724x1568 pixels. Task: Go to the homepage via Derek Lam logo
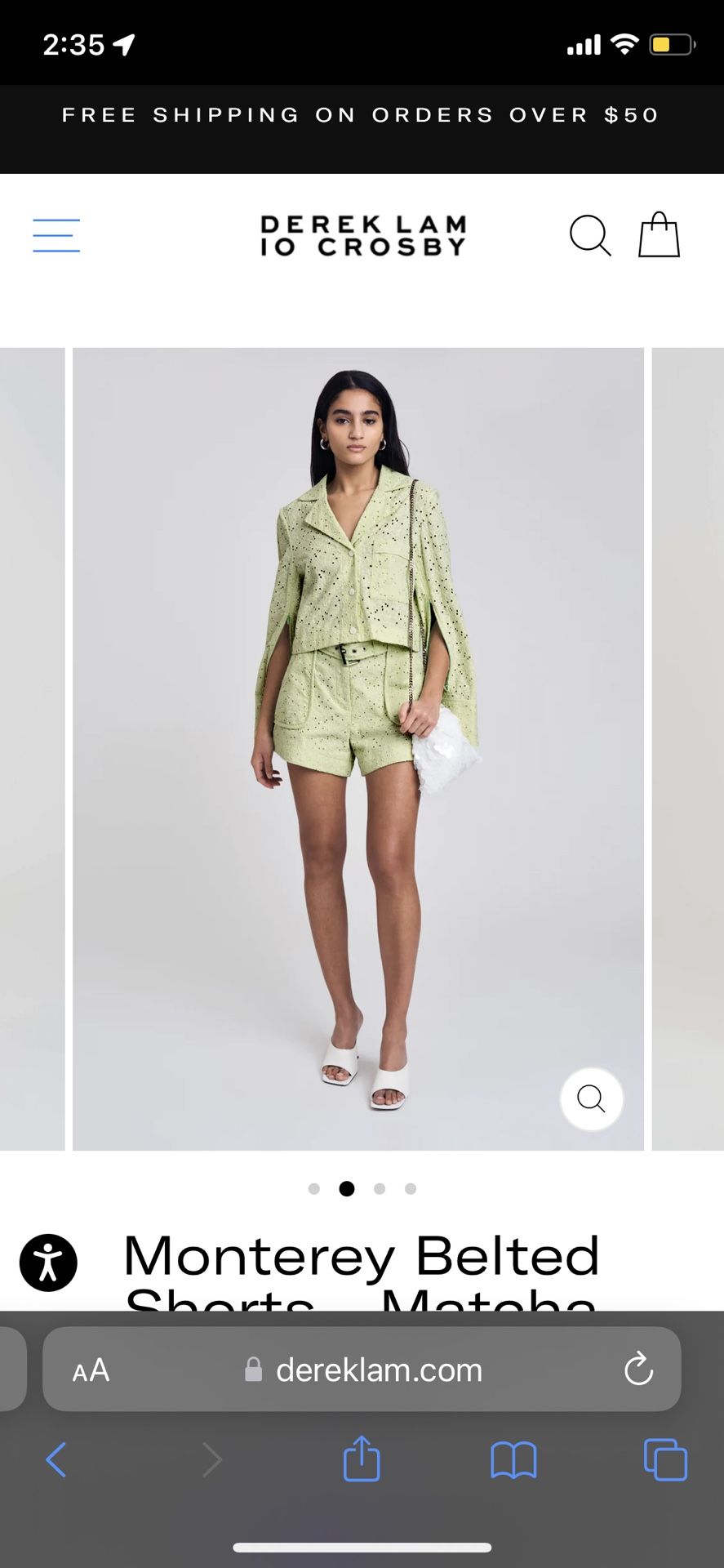362,235
